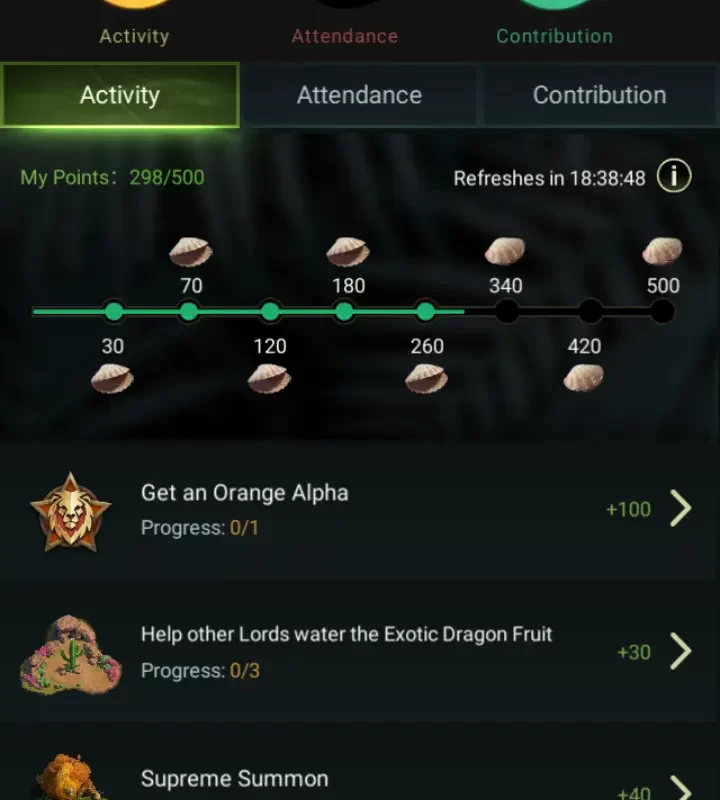Claim the shell reward at 180 points
This screenshot has height=800, width=720.
tap(347, 251)
